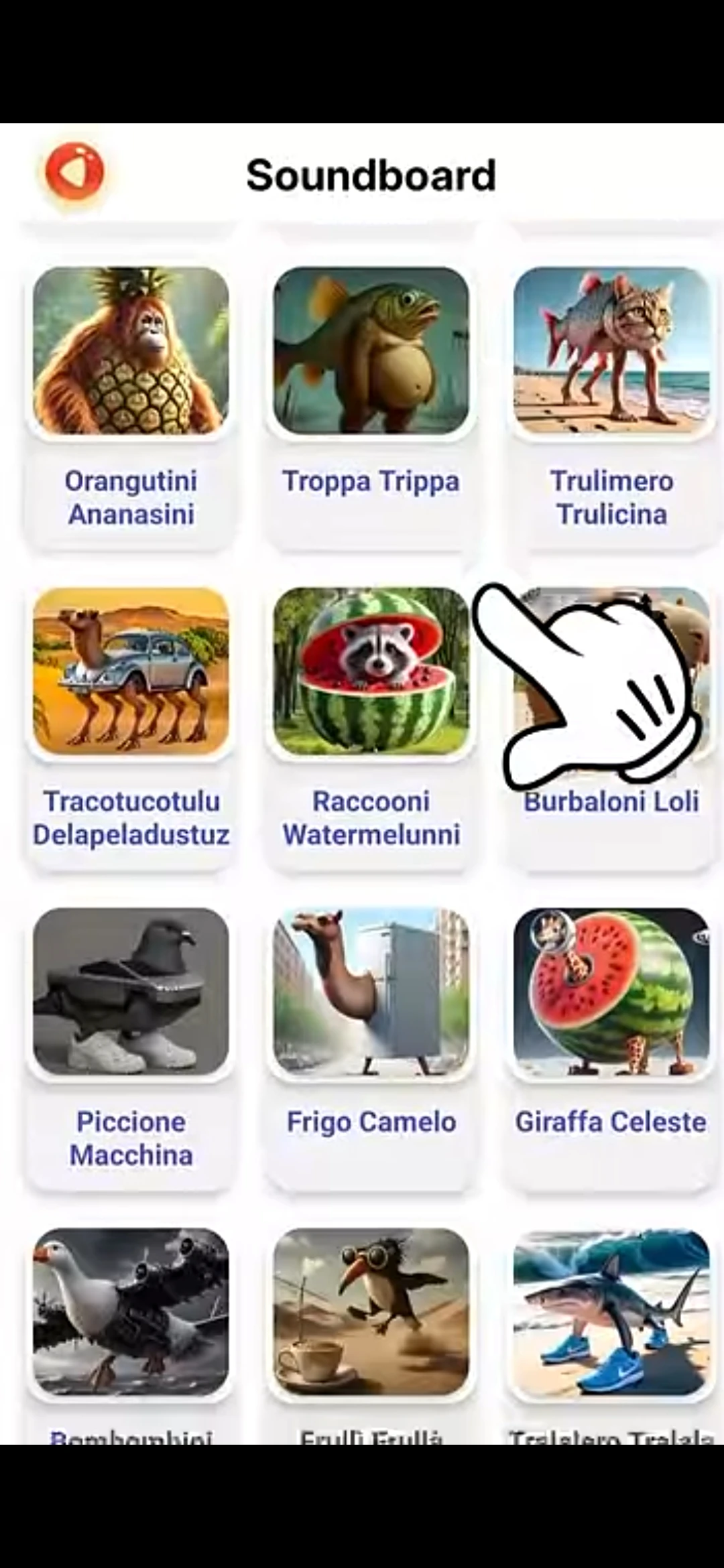
Task: Select the Troppa Trippa label text
Action: pyautogui.click(x=372, y=481)
